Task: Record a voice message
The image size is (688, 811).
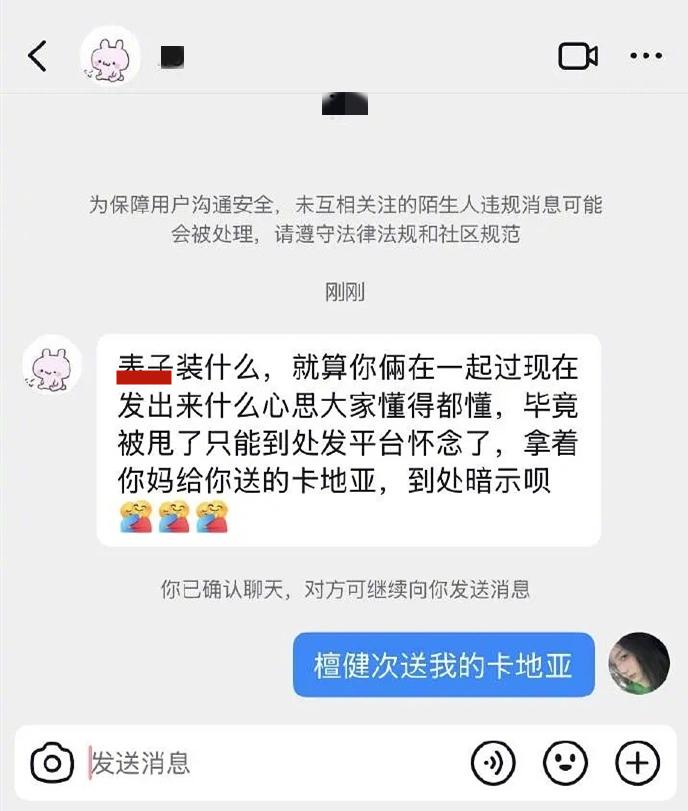Action: tap(492, 764)
